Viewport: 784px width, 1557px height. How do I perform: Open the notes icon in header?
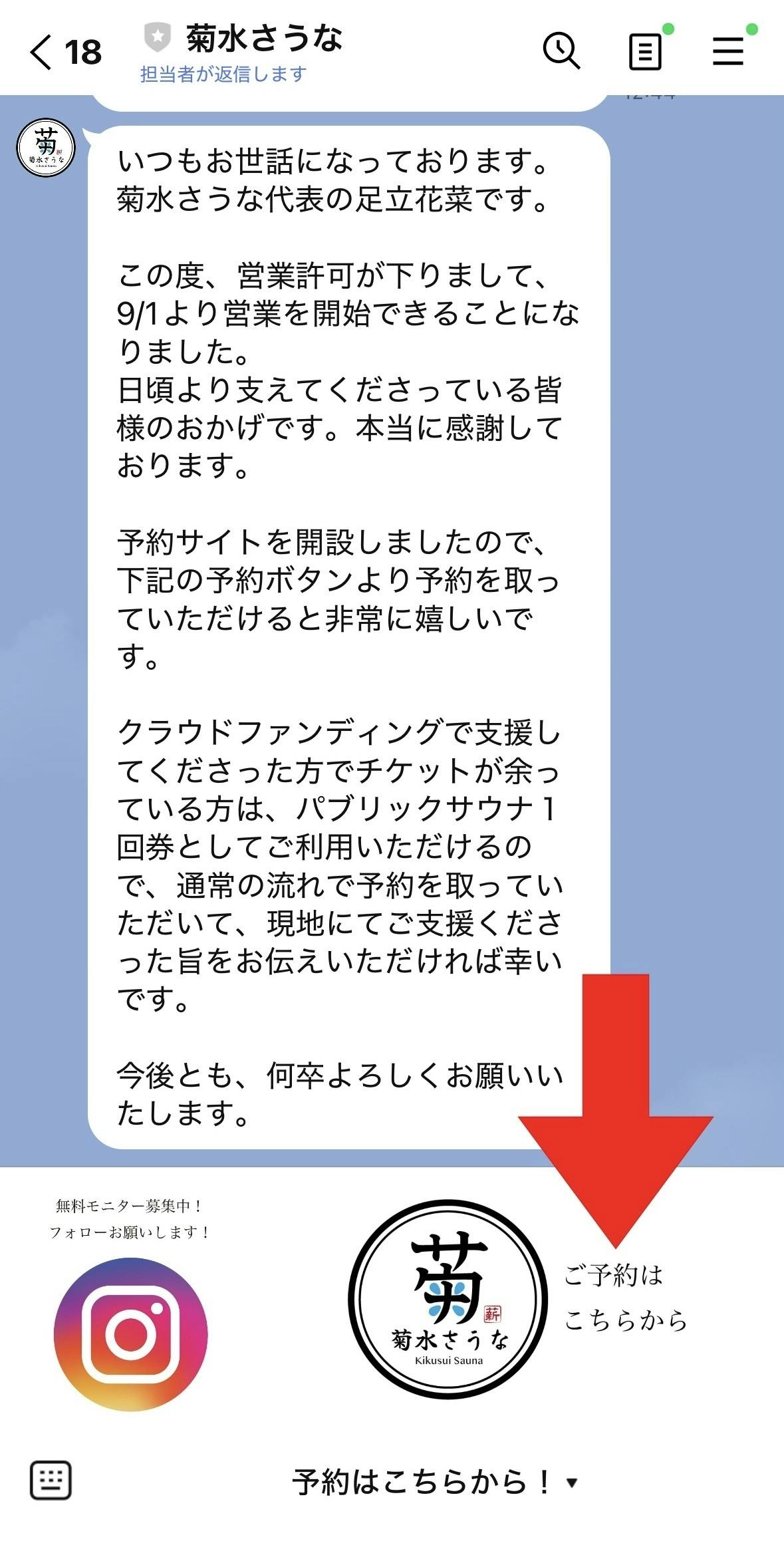[645, 52]
